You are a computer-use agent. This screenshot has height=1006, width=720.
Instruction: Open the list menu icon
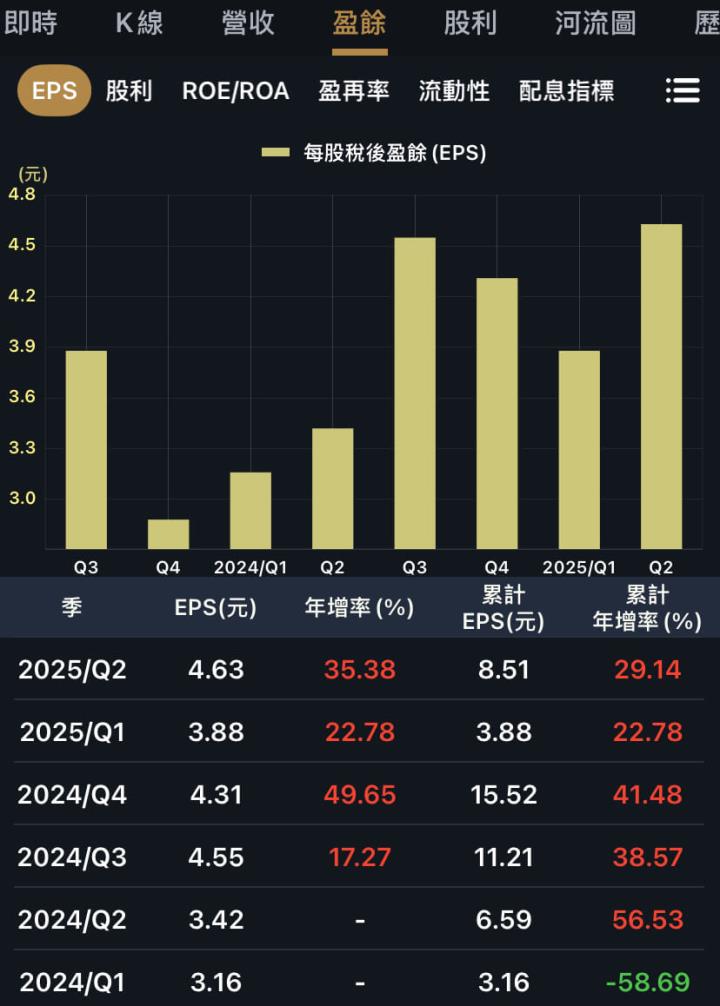click(x=682, y=91)
